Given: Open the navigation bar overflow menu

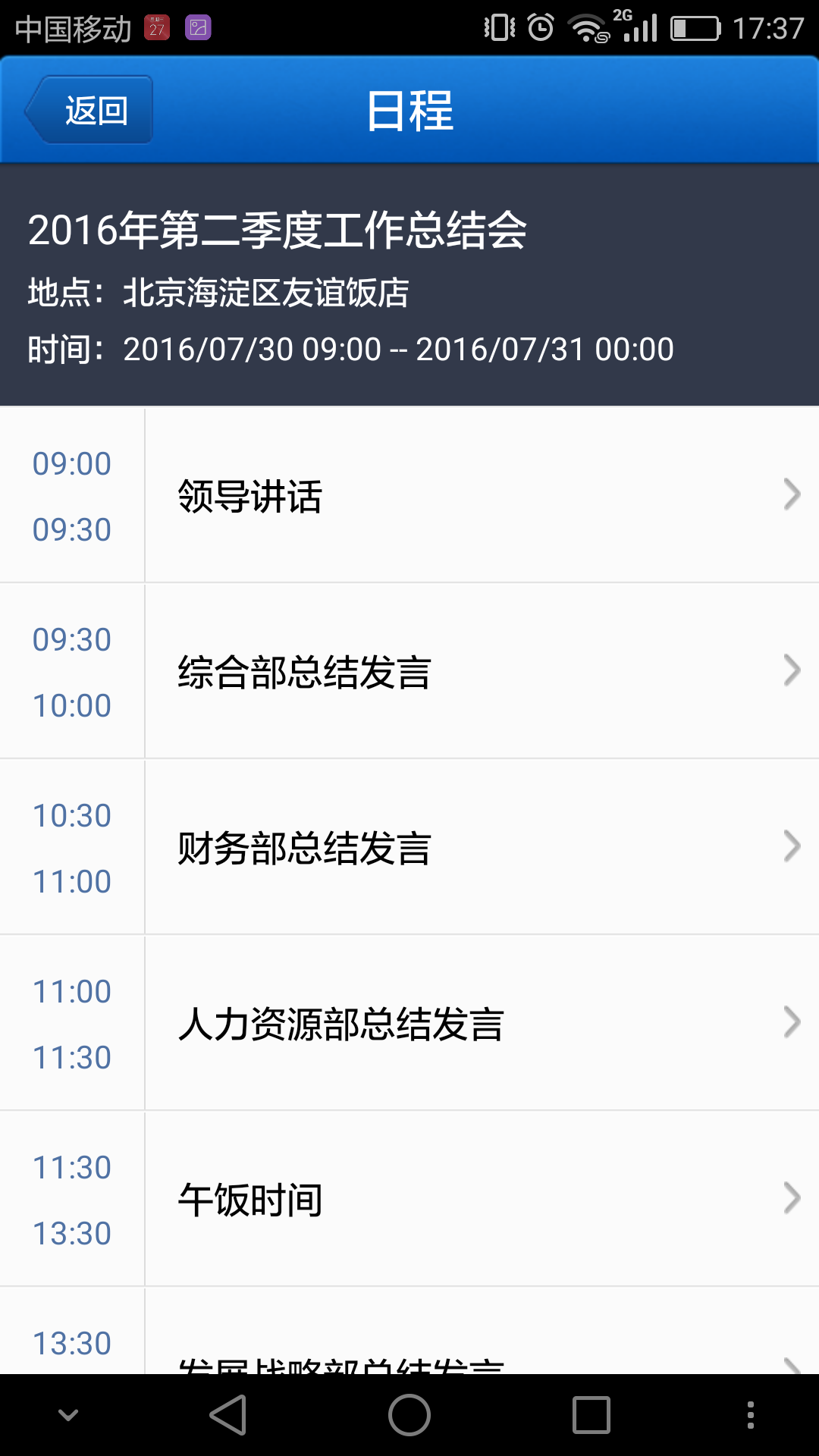Looking at the screenshot, I should 750,1415.
